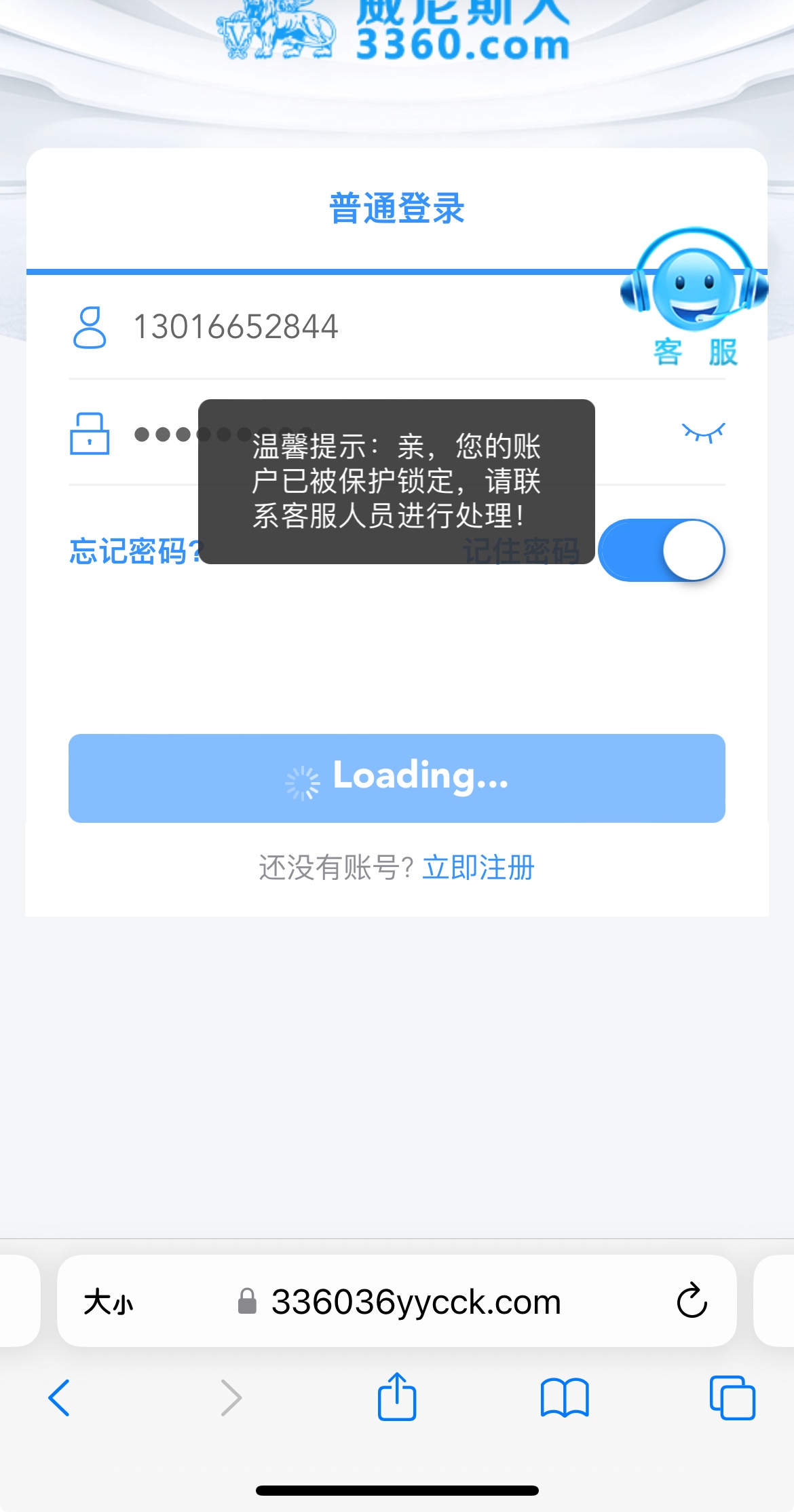794x1512 pixels.
Task: Open the Safari share sheet
Action: click(397, 1397)
